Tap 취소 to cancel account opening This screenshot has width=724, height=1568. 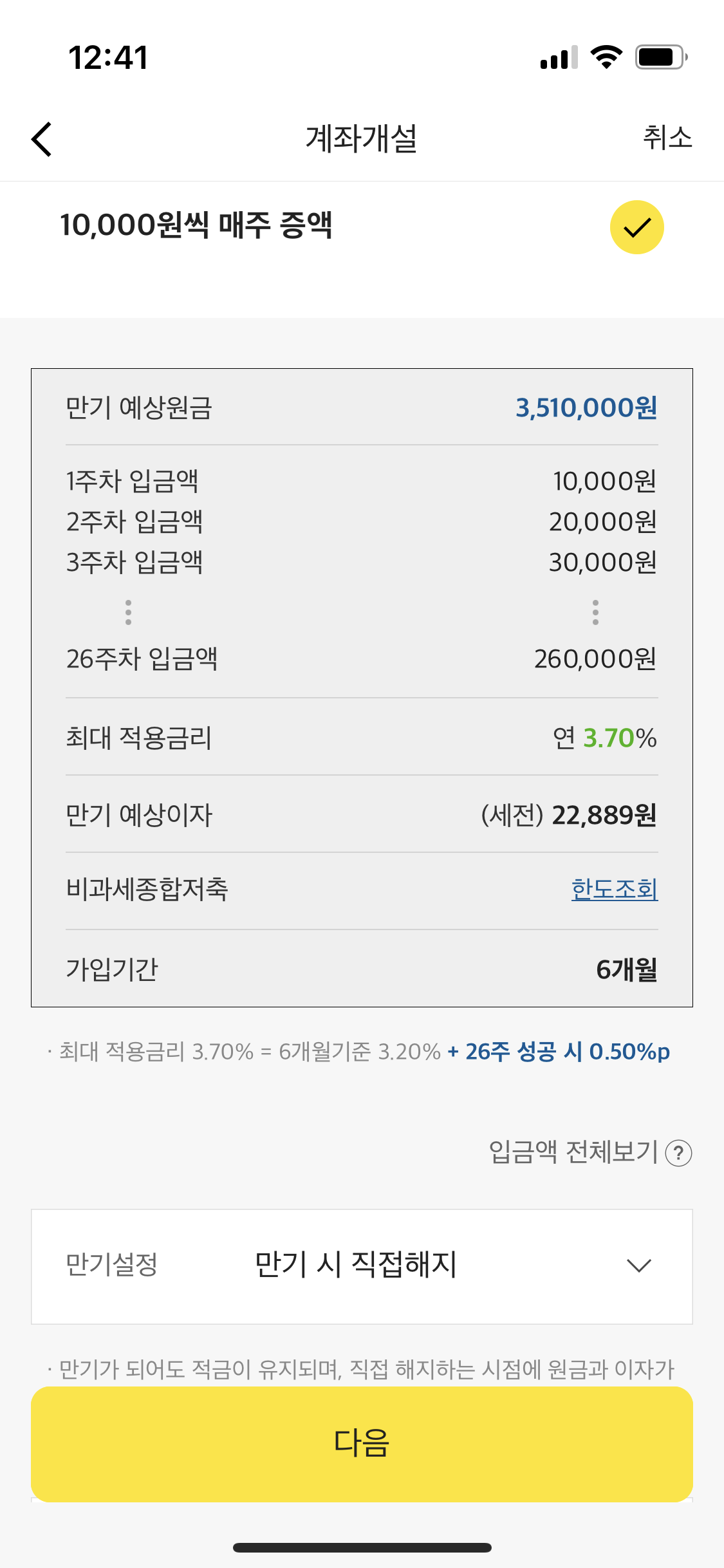pos(668,138)
